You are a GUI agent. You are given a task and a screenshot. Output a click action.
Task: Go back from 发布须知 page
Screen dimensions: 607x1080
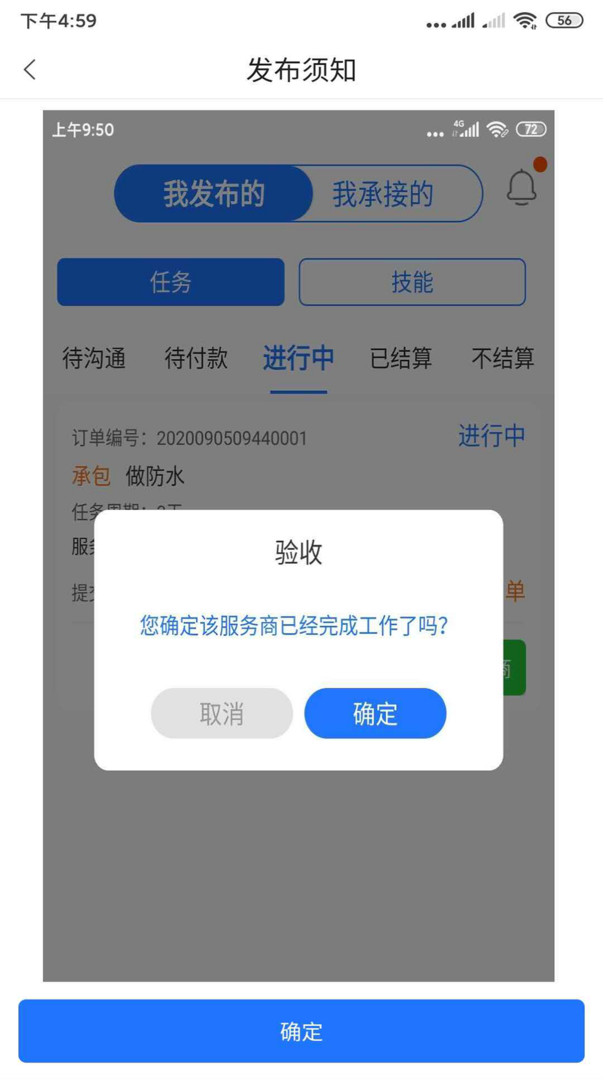point(30,70)
